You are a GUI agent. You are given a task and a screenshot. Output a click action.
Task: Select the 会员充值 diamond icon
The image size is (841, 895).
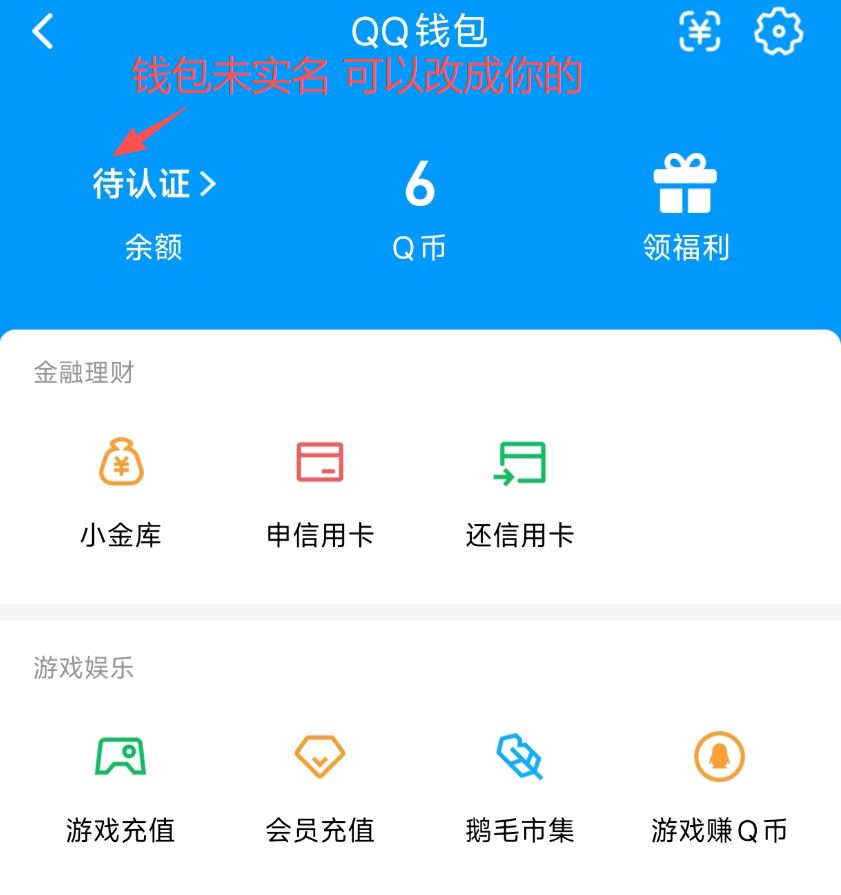(319, 758)
